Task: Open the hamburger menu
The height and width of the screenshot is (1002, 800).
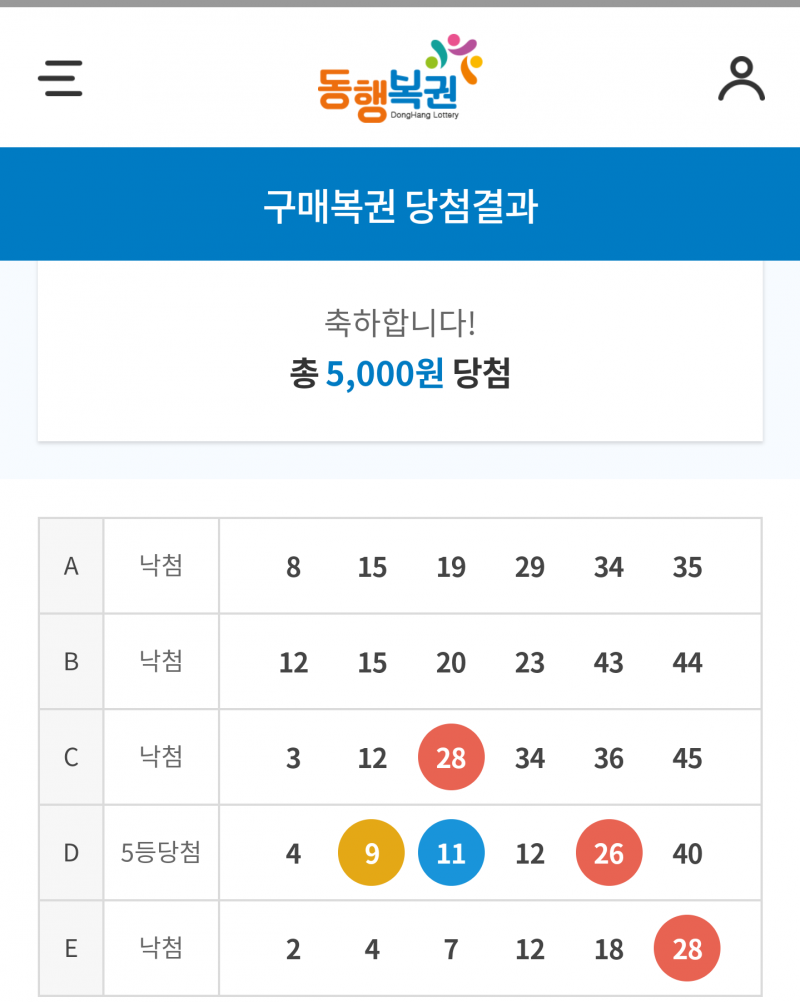Action: pos(60,78)
